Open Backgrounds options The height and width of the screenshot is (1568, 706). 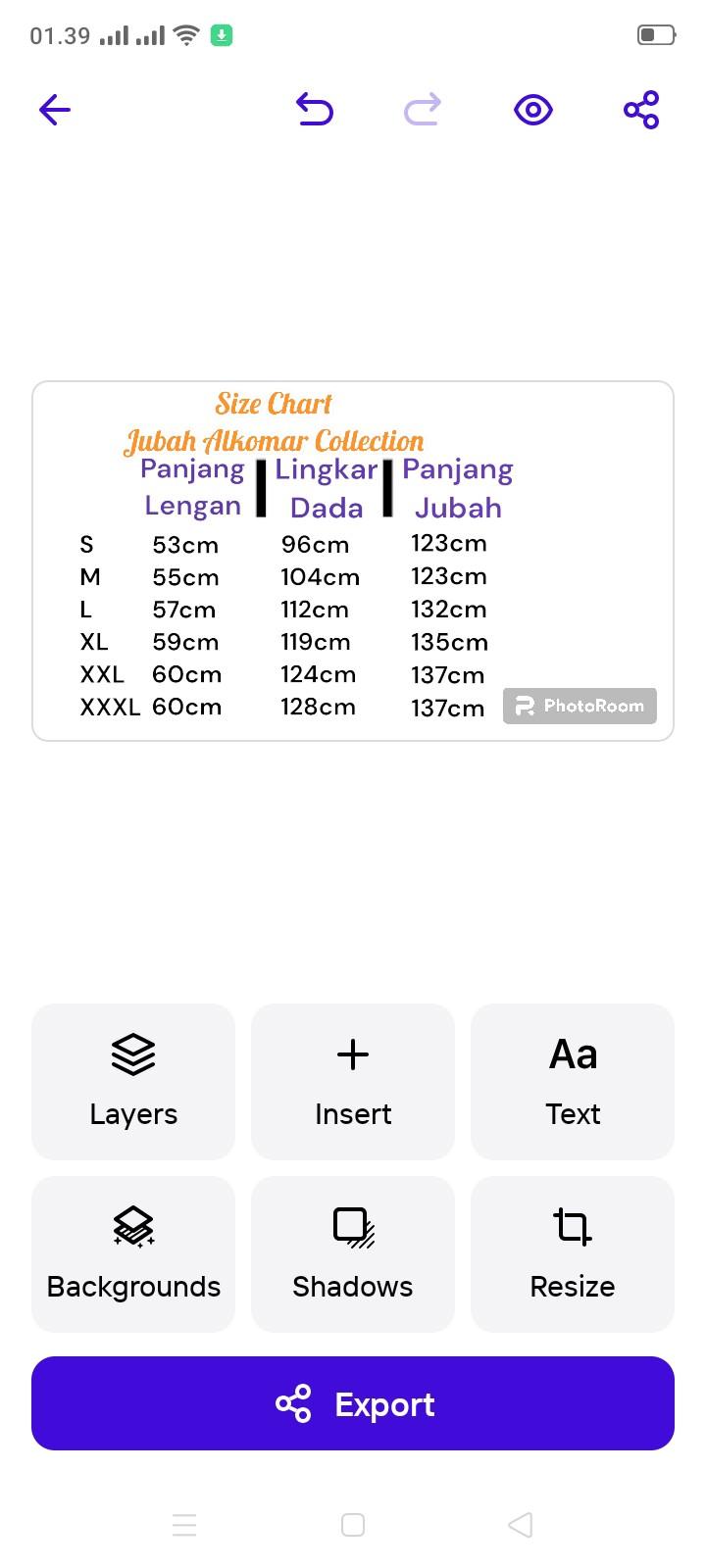133,1254
